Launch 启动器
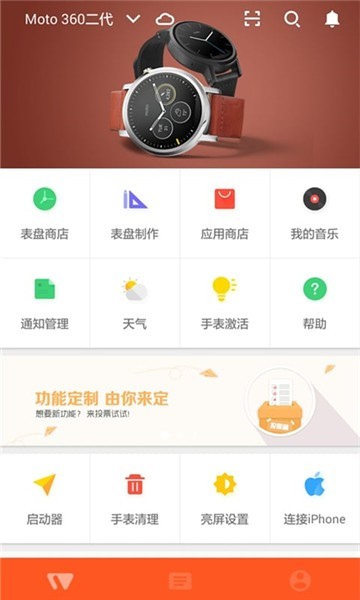 45,499
